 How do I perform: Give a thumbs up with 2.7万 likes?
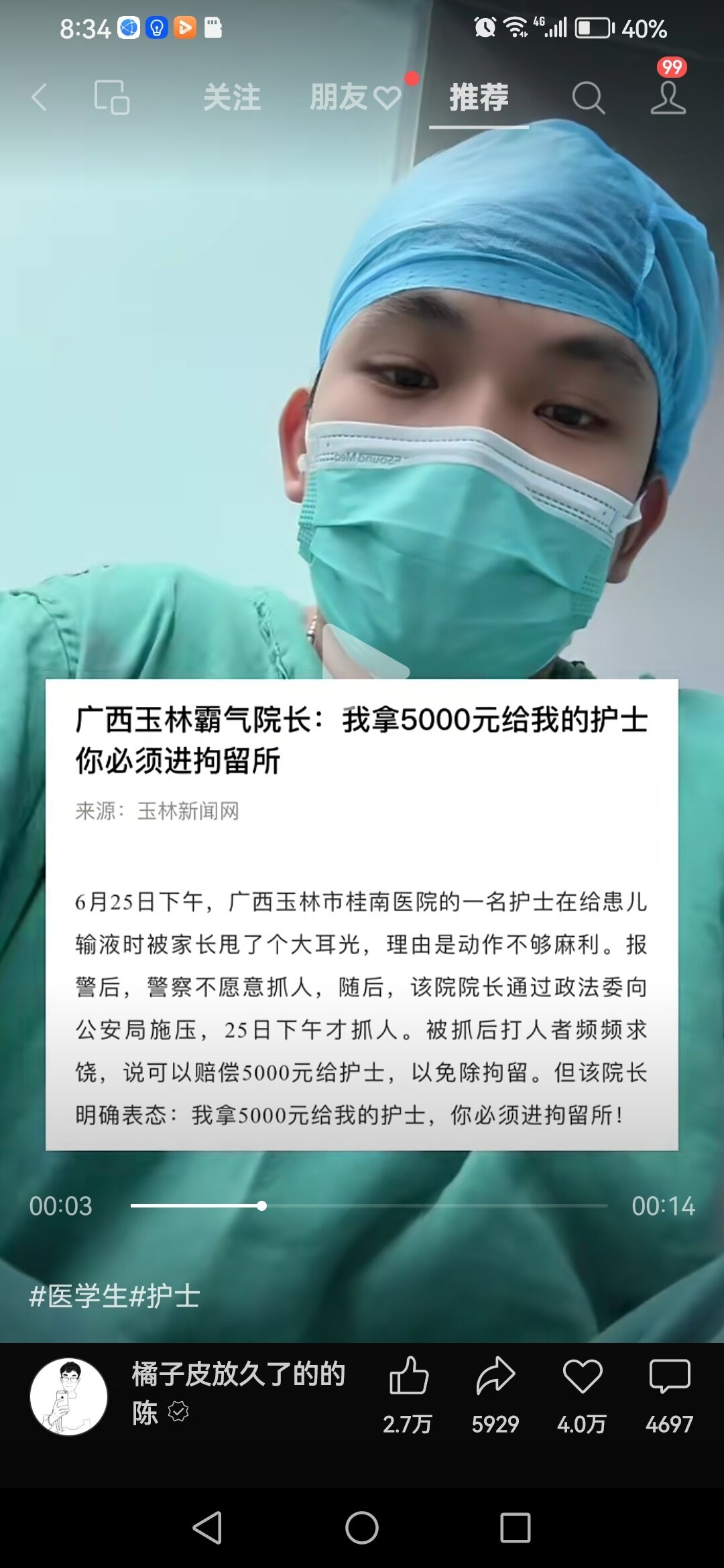[x=408, y=1394]
